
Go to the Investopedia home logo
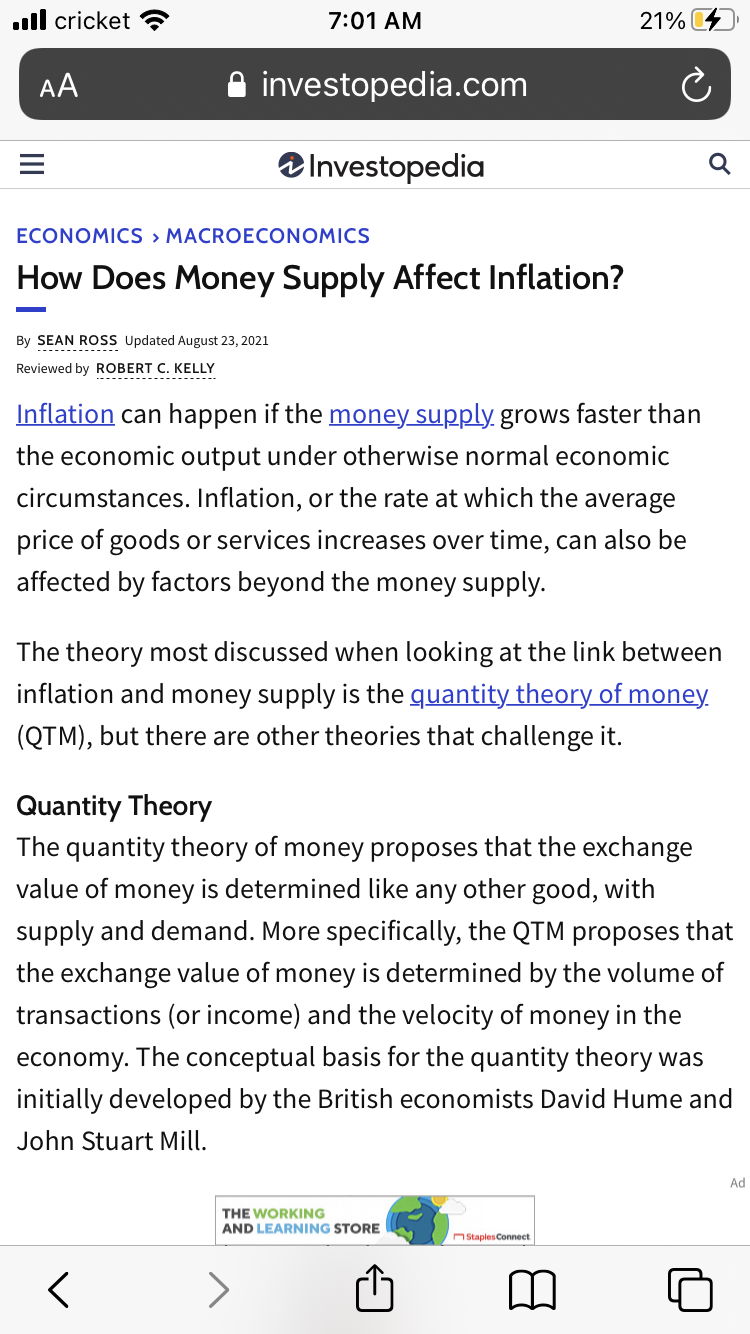[x=381, y=165]
